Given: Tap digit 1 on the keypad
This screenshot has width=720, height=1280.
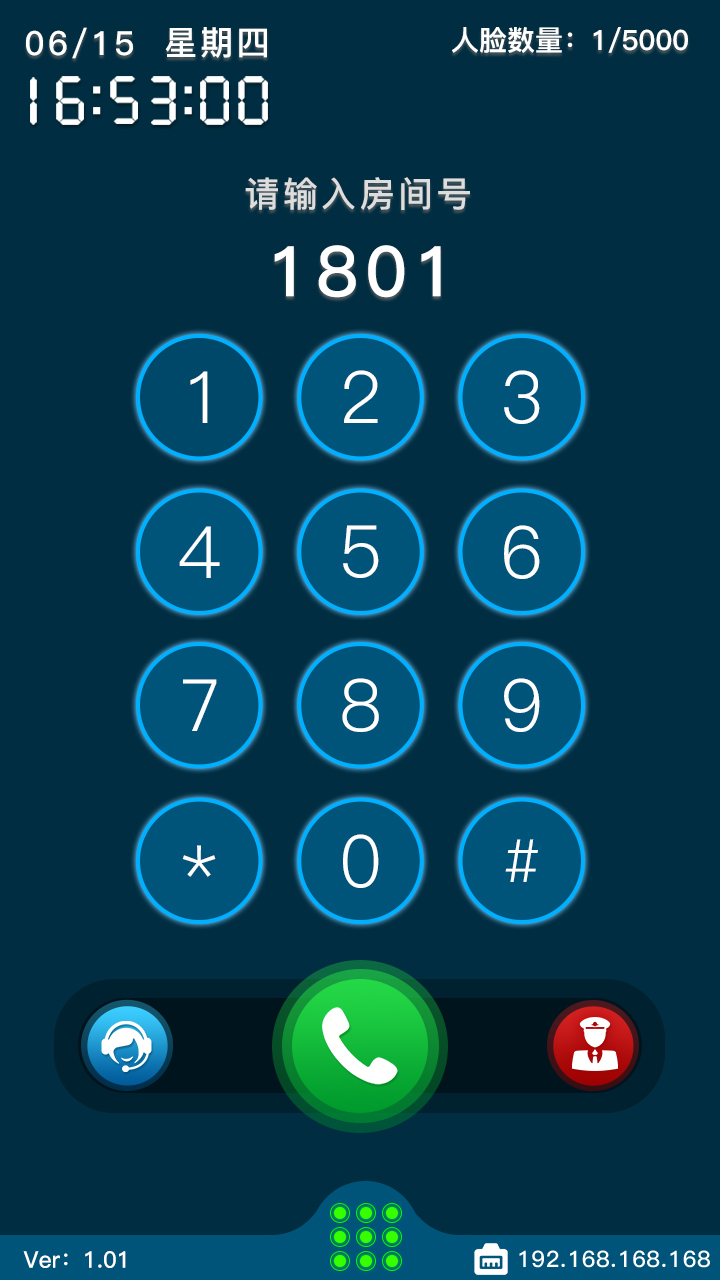Looking at the screenshot, I should [x=199, y=397].
